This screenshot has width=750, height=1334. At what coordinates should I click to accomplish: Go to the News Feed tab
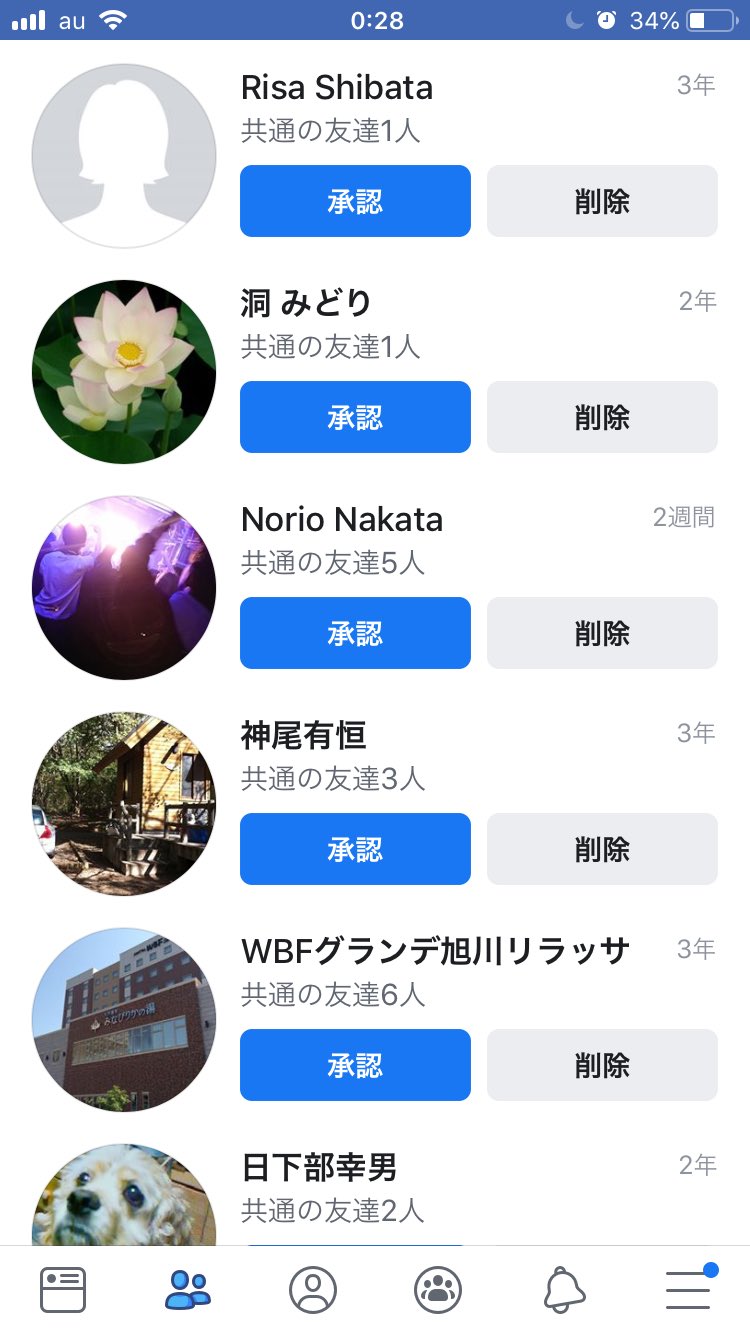click(63, 1290)
